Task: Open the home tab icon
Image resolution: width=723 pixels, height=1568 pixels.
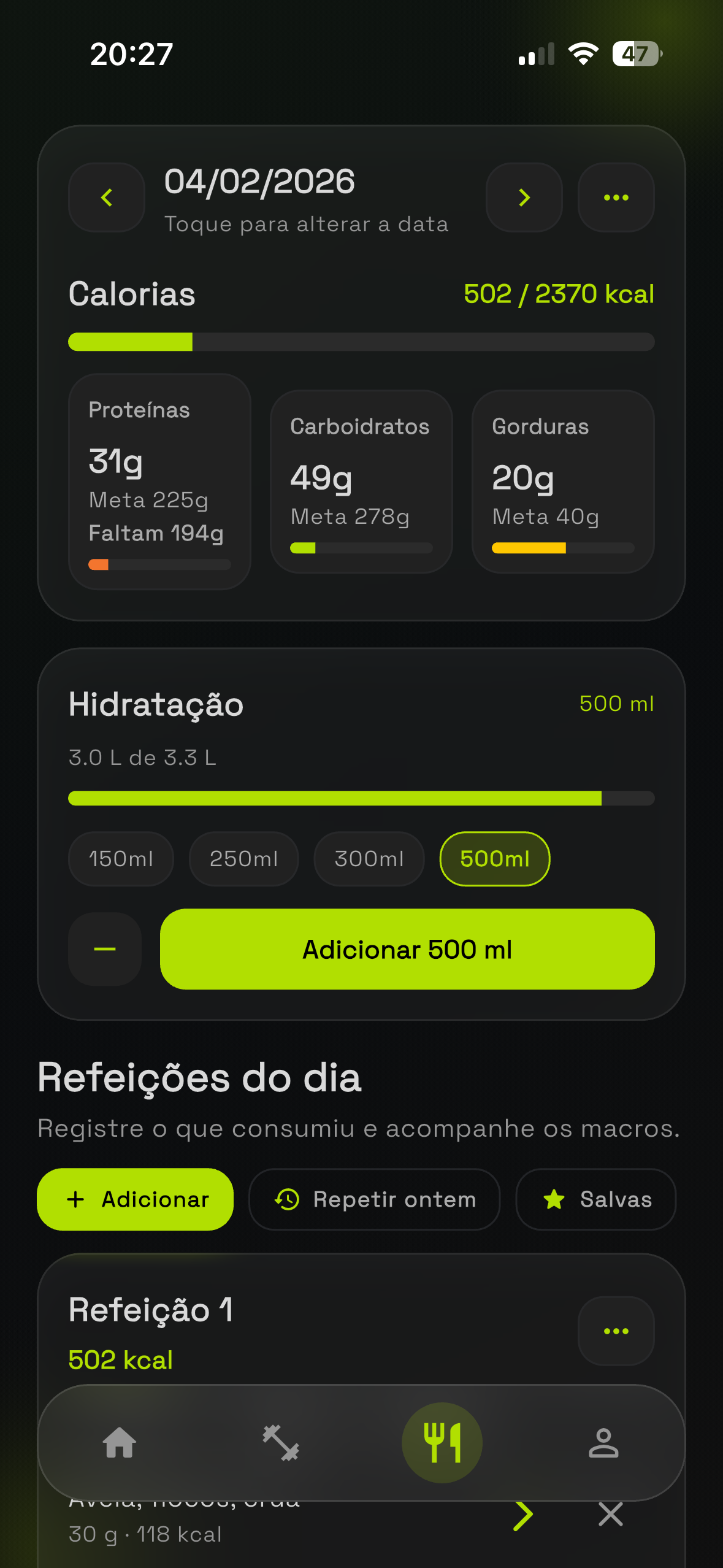Action: tap(119, 1443)
